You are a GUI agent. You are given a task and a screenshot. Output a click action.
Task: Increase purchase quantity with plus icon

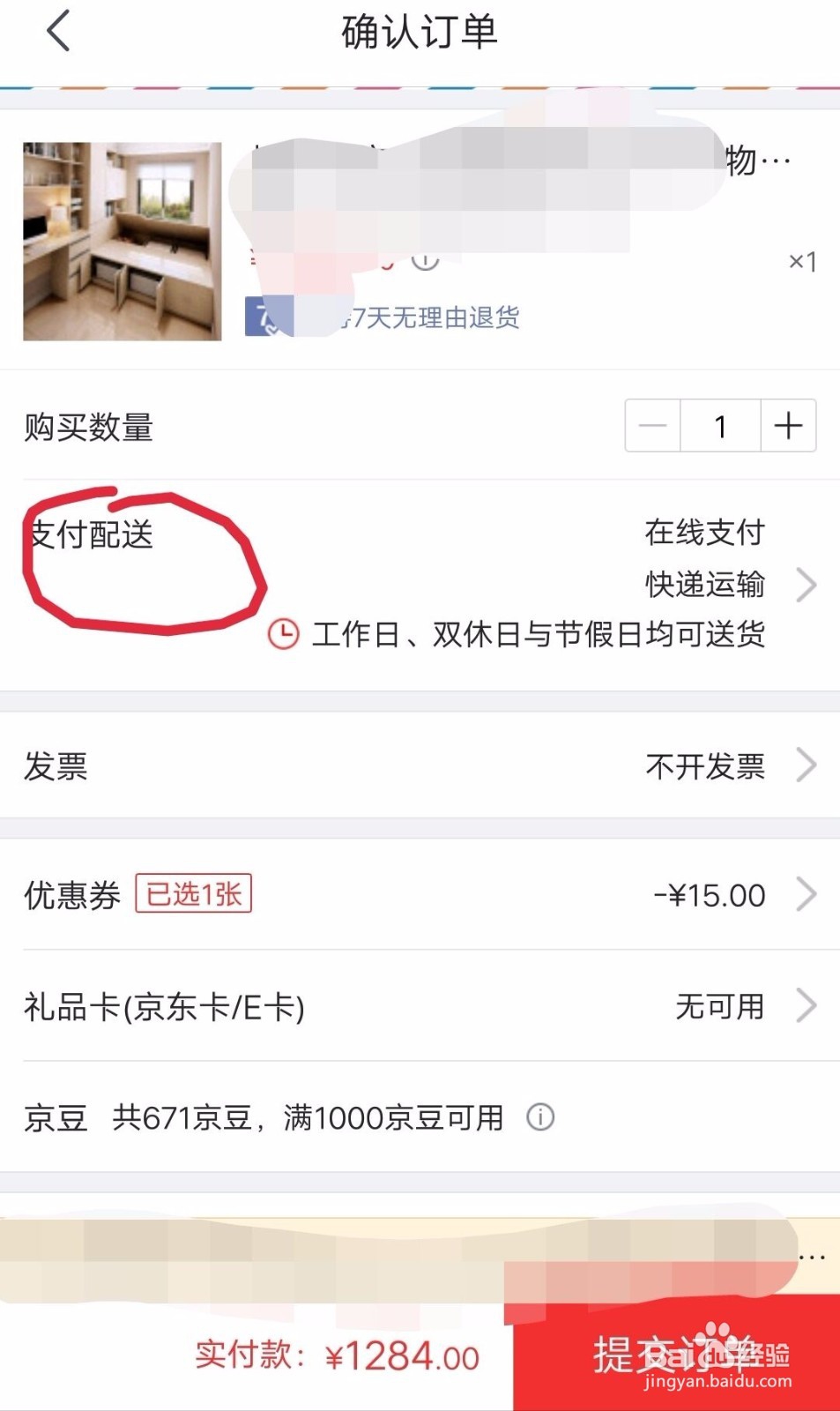tap(788, 426)
